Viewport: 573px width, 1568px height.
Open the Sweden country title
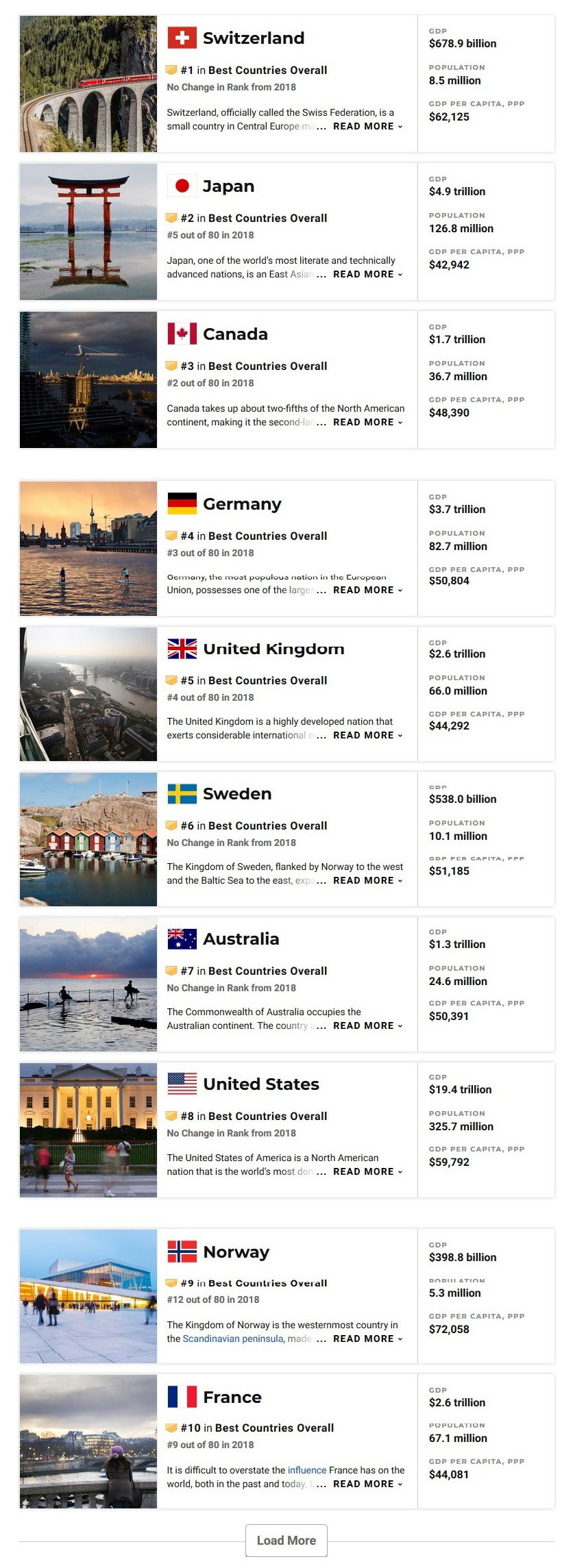[x=237, y=794]
